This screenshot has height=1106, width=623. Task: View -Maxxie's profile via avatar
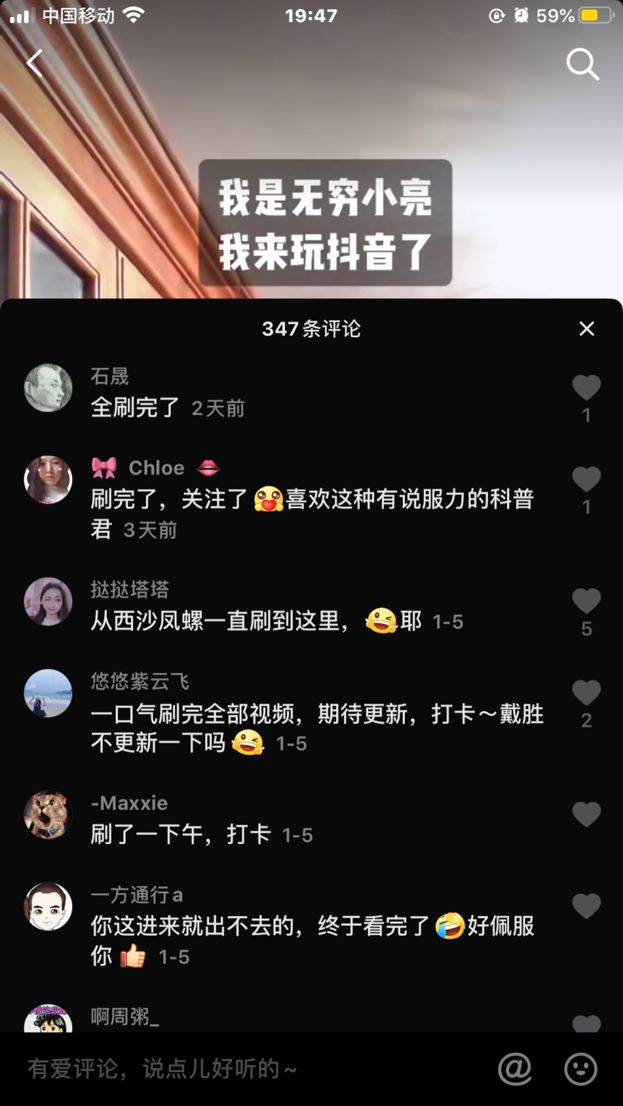pos(48,815)
